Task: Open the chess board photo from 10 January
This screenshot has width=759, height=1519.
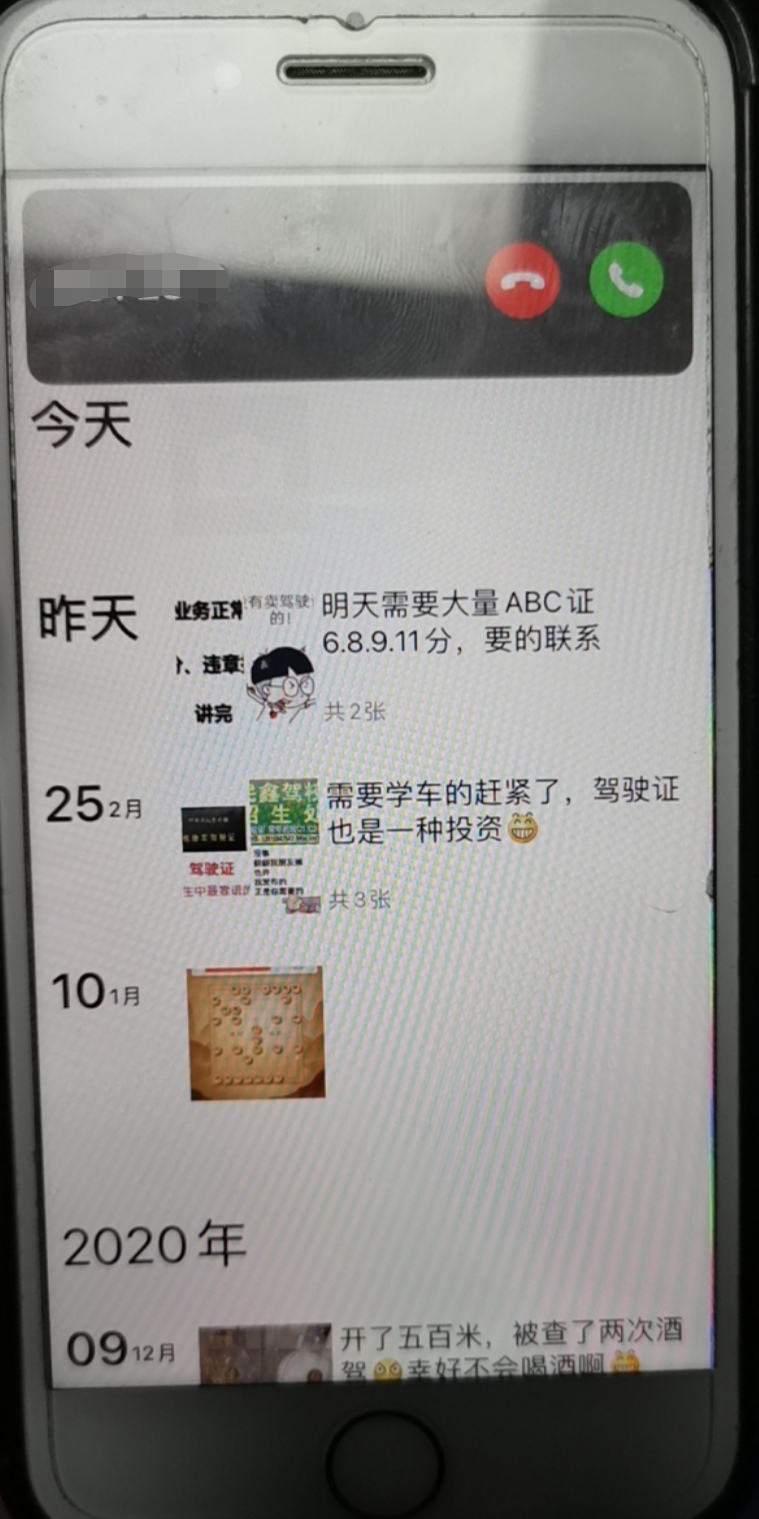Action: [x=257, y=1033]
